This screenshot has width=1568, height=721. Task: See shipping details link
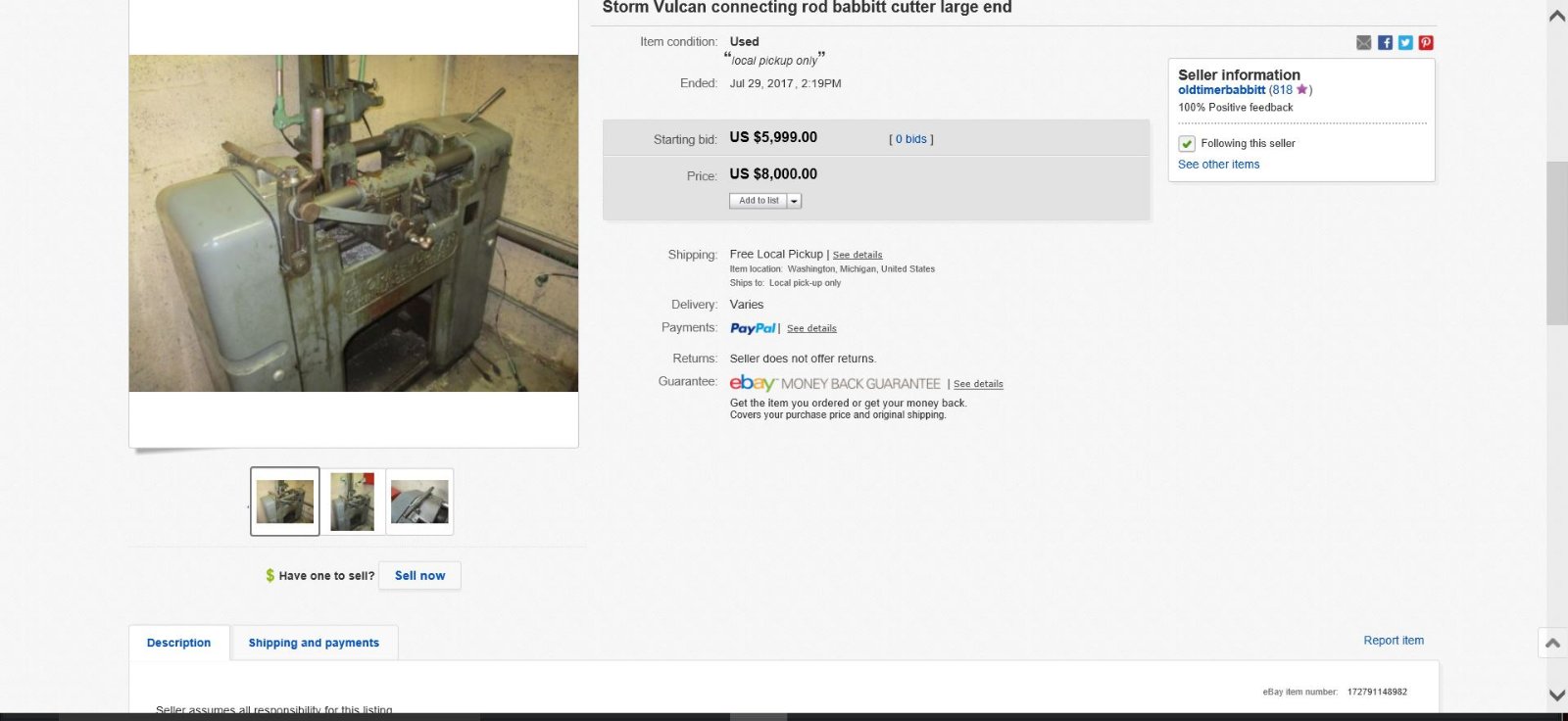857,255
